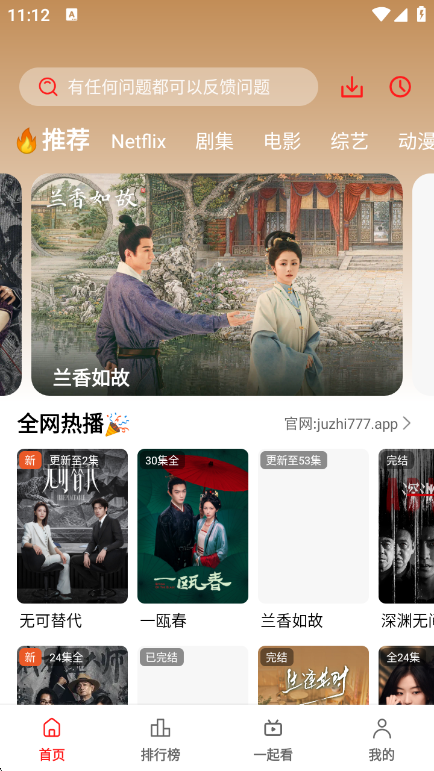Image resolution: width=434 pixels, height=771 pixels.
Task: Open the 我的 profile tab
Action: (381, 740)
